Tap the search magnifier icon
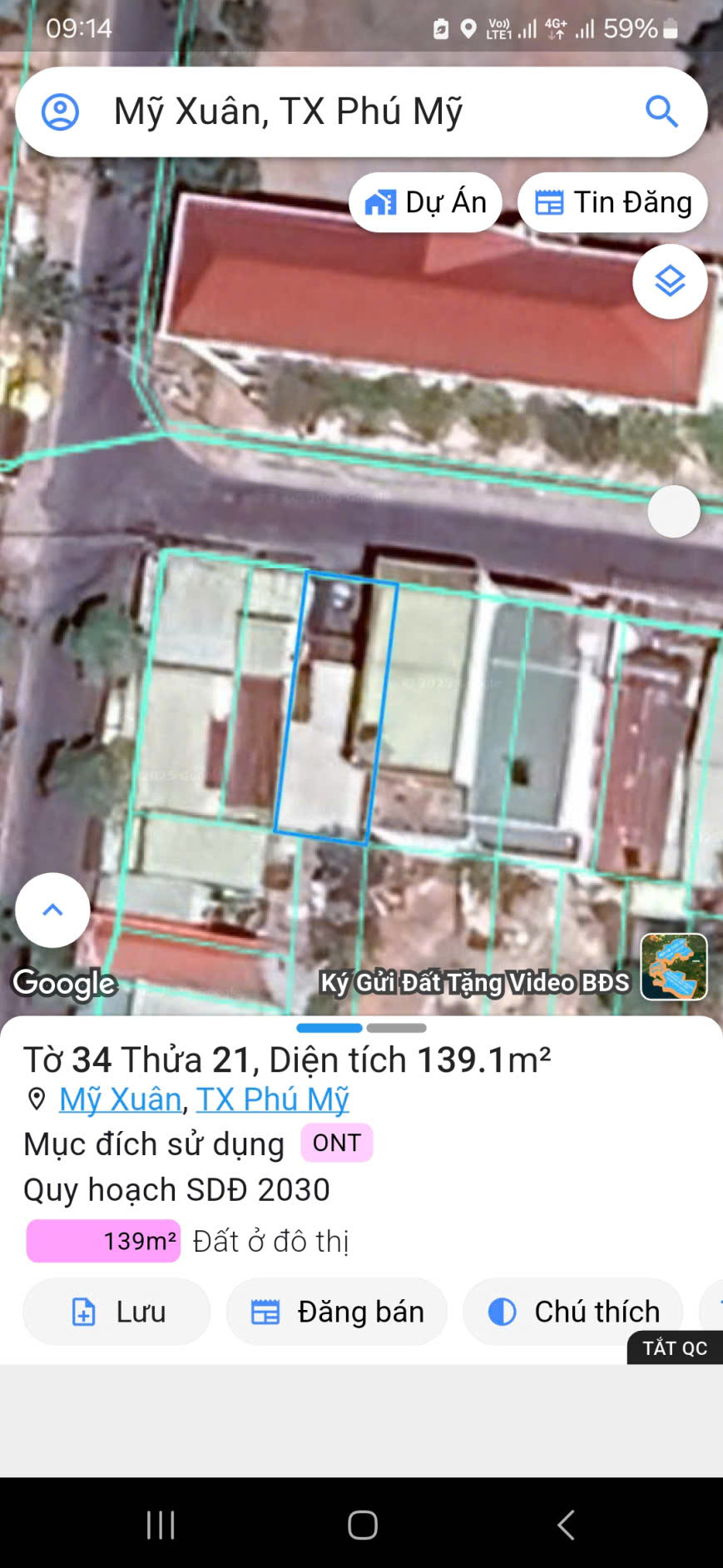 click(661, 112)
